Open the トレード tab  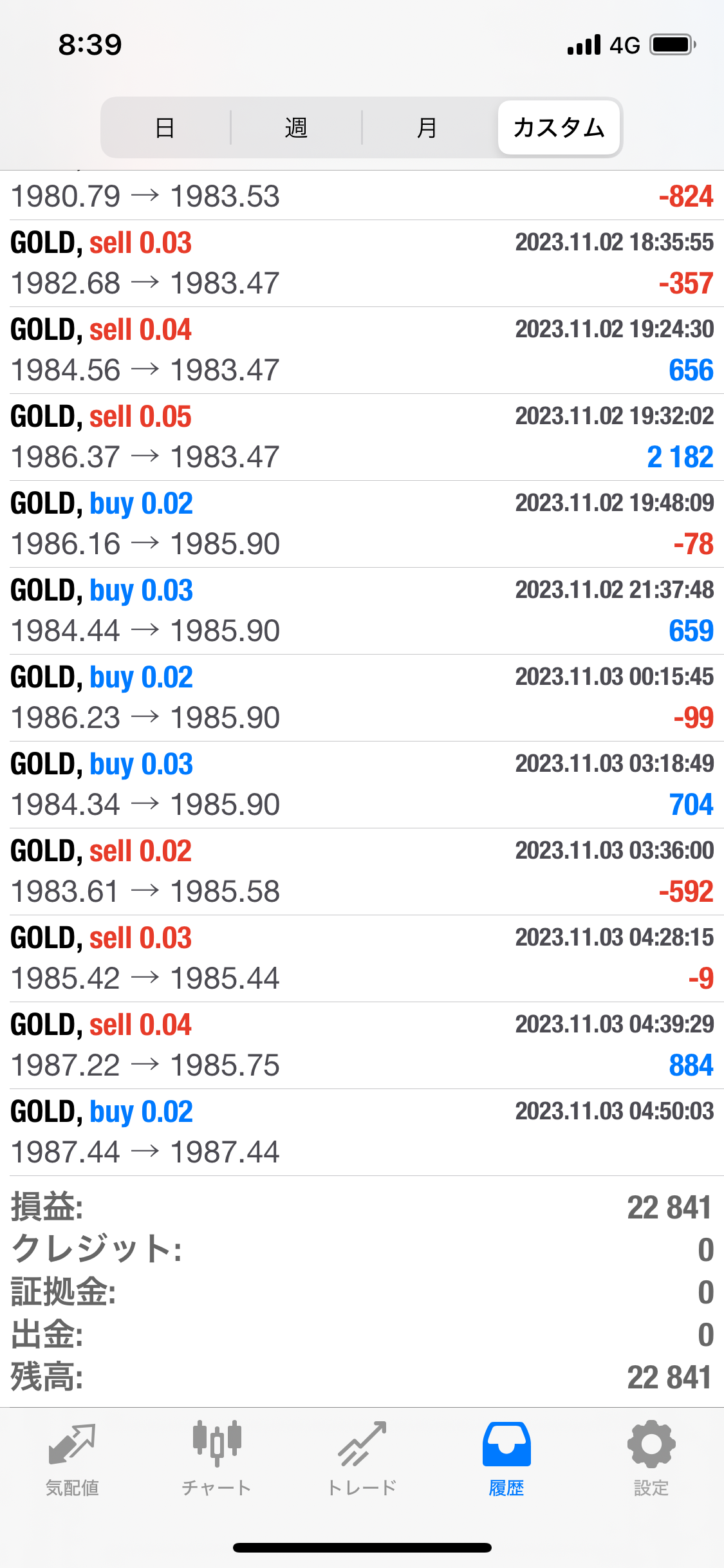pyautogui.click(x=362, y=1460)
